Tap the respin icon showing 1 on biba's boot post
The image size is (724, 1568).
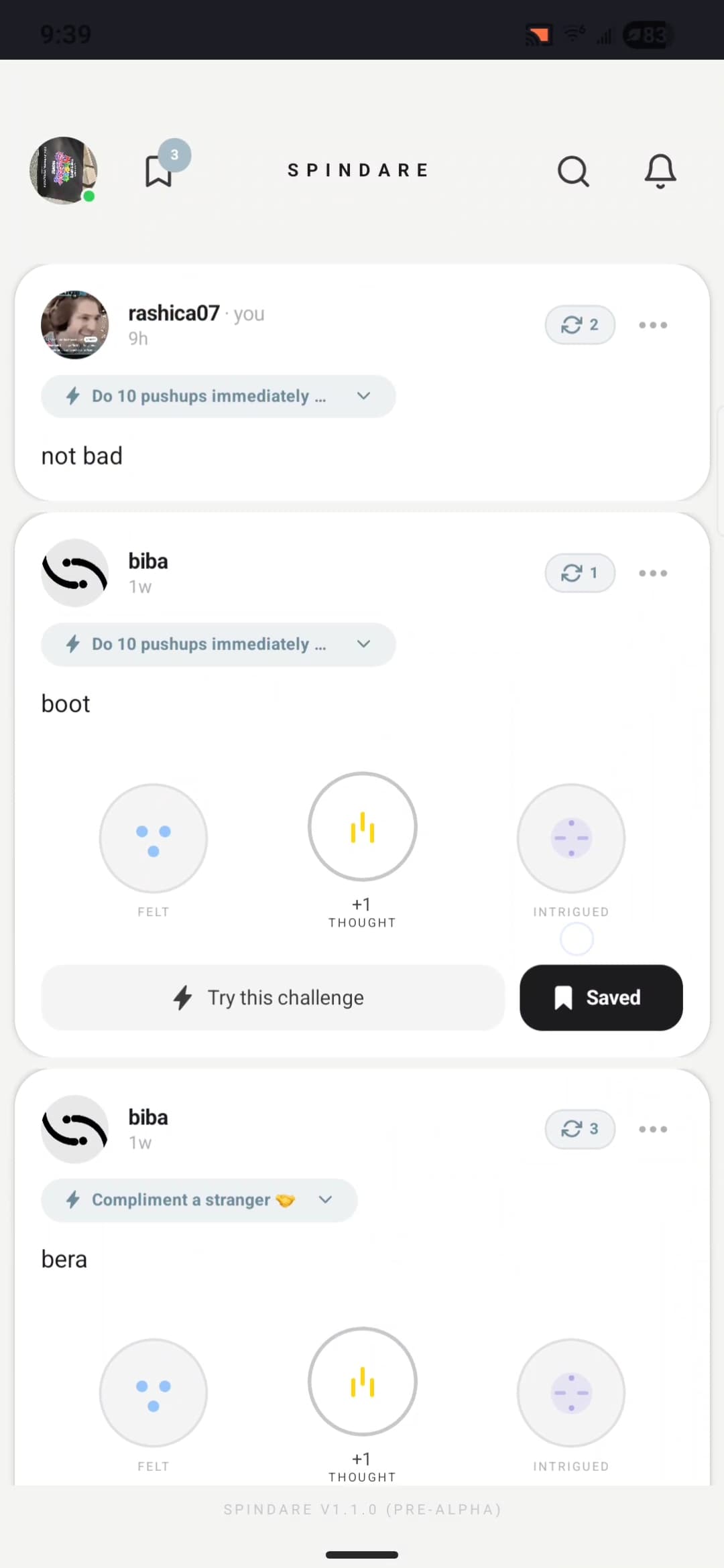point(579,573)
